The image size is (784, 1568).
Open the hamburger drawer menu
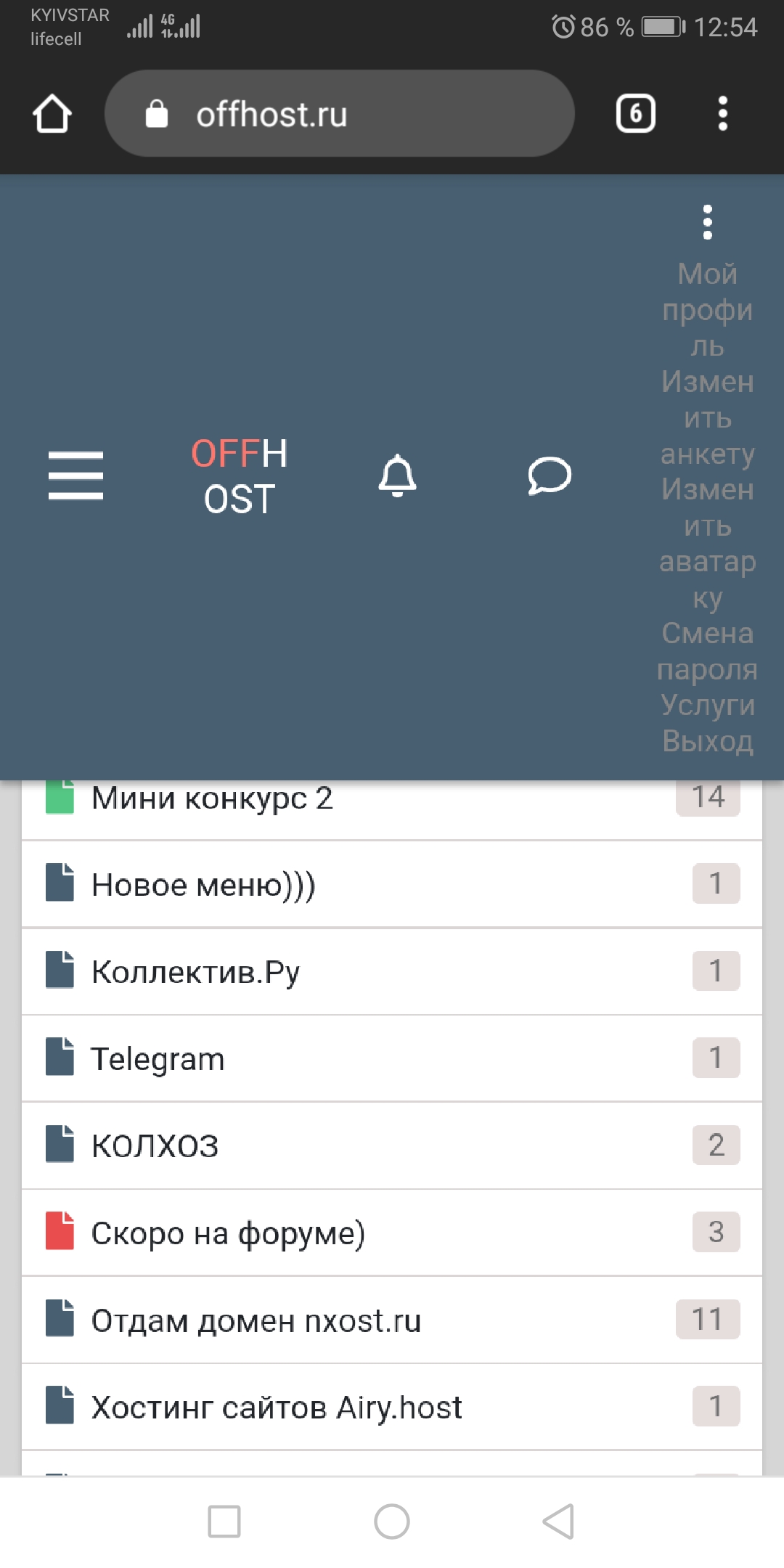75,476
